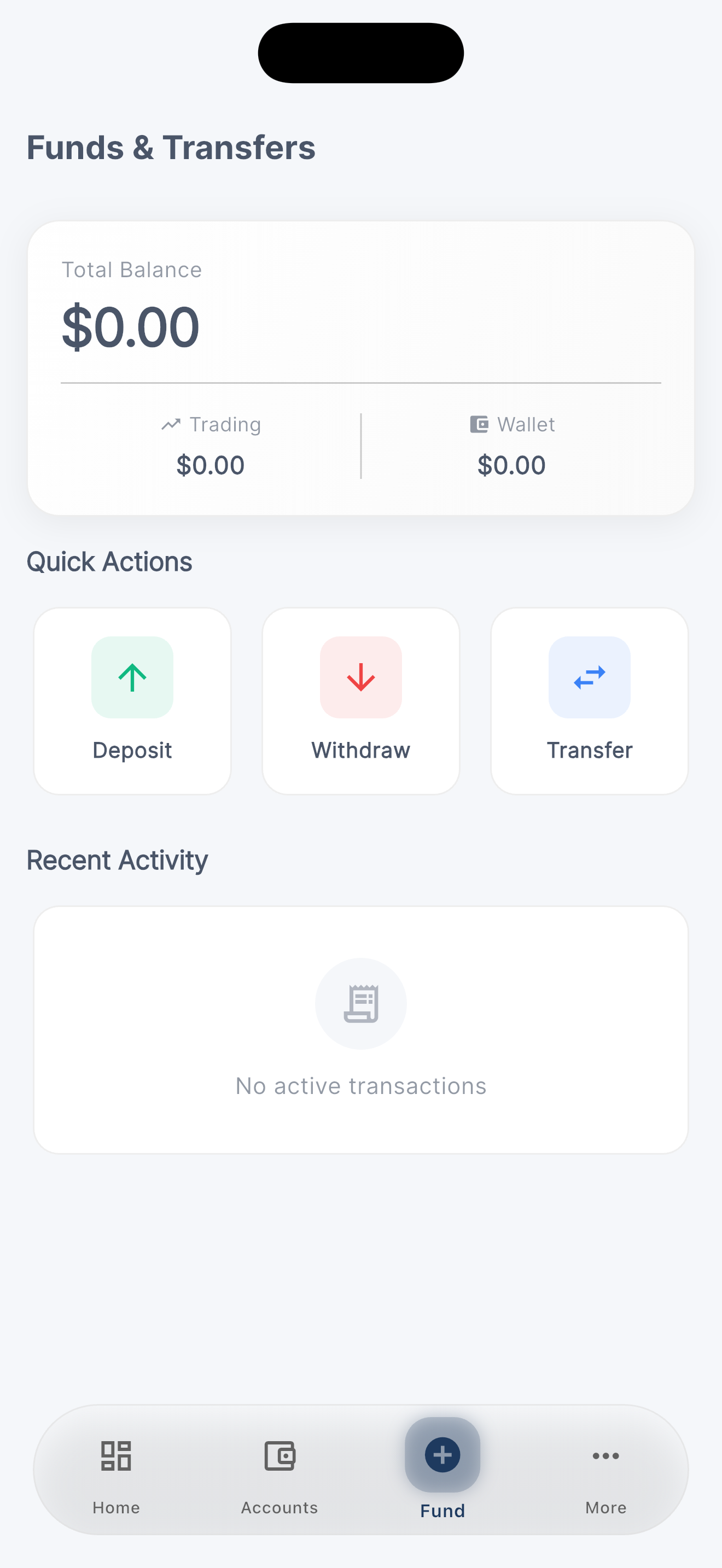722x1568 pixels.
Task: Tap the Withdraw down-arrow icon
Action: pos(360,677)
